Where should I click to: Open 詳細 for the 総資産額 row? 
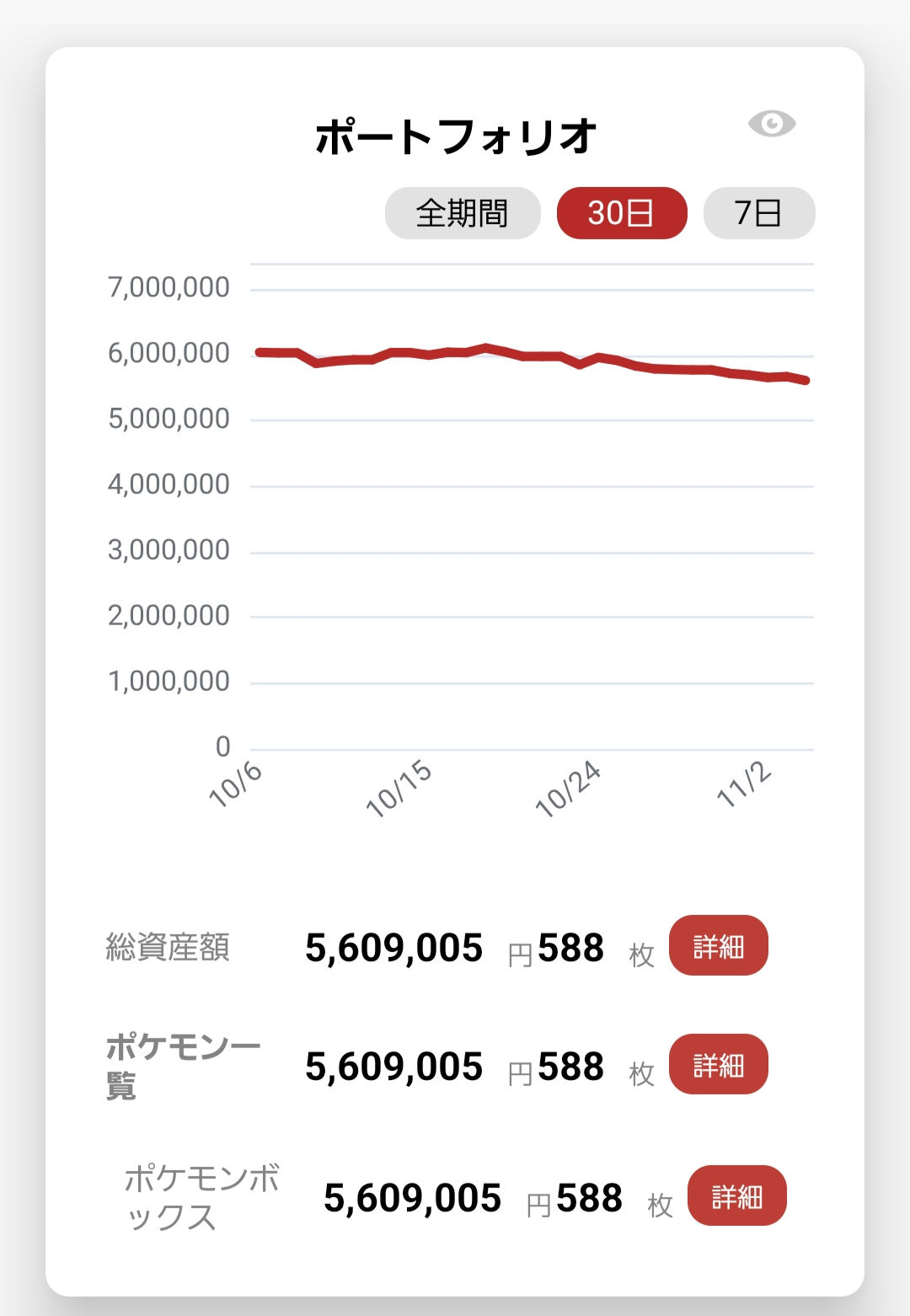[719, 945]
